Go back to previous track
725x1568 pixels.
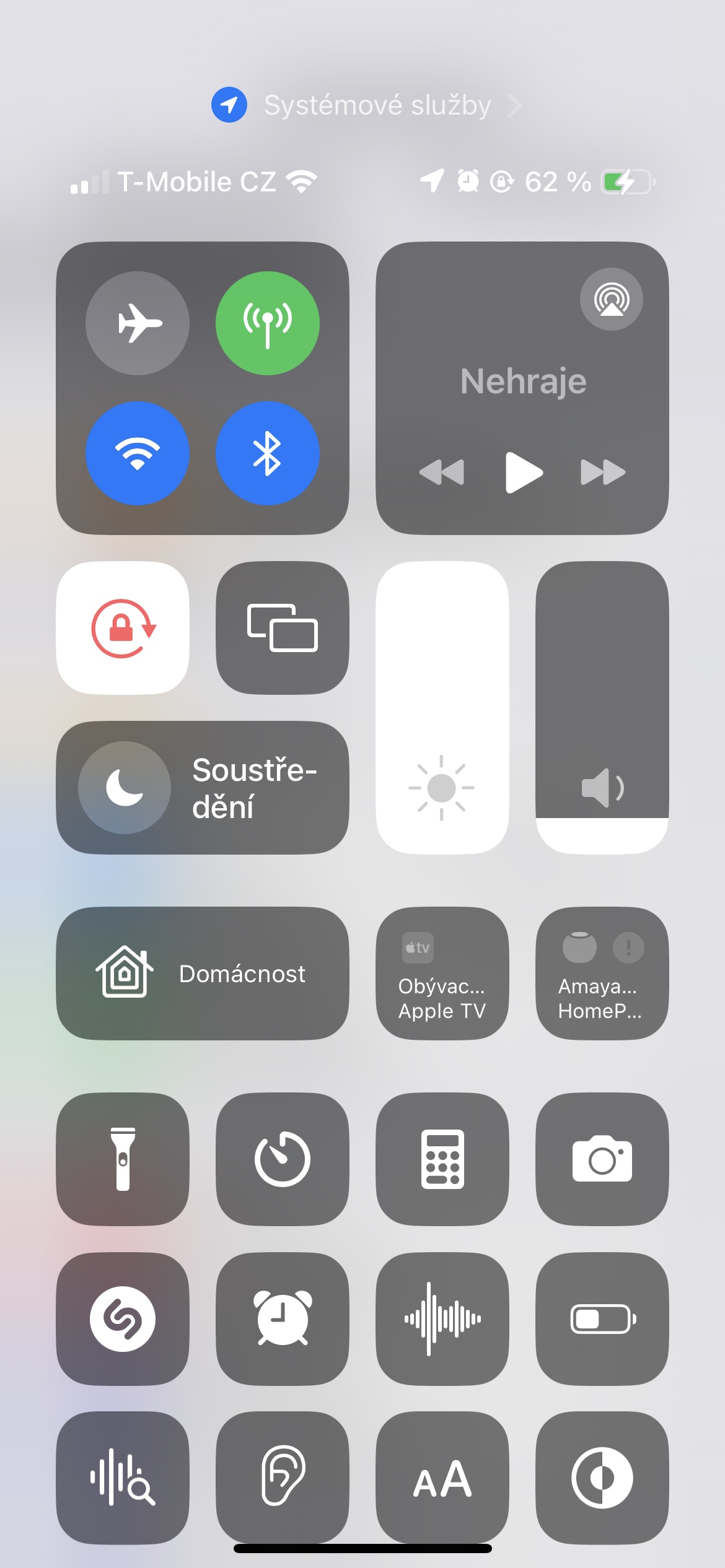[x=442, y=473]
